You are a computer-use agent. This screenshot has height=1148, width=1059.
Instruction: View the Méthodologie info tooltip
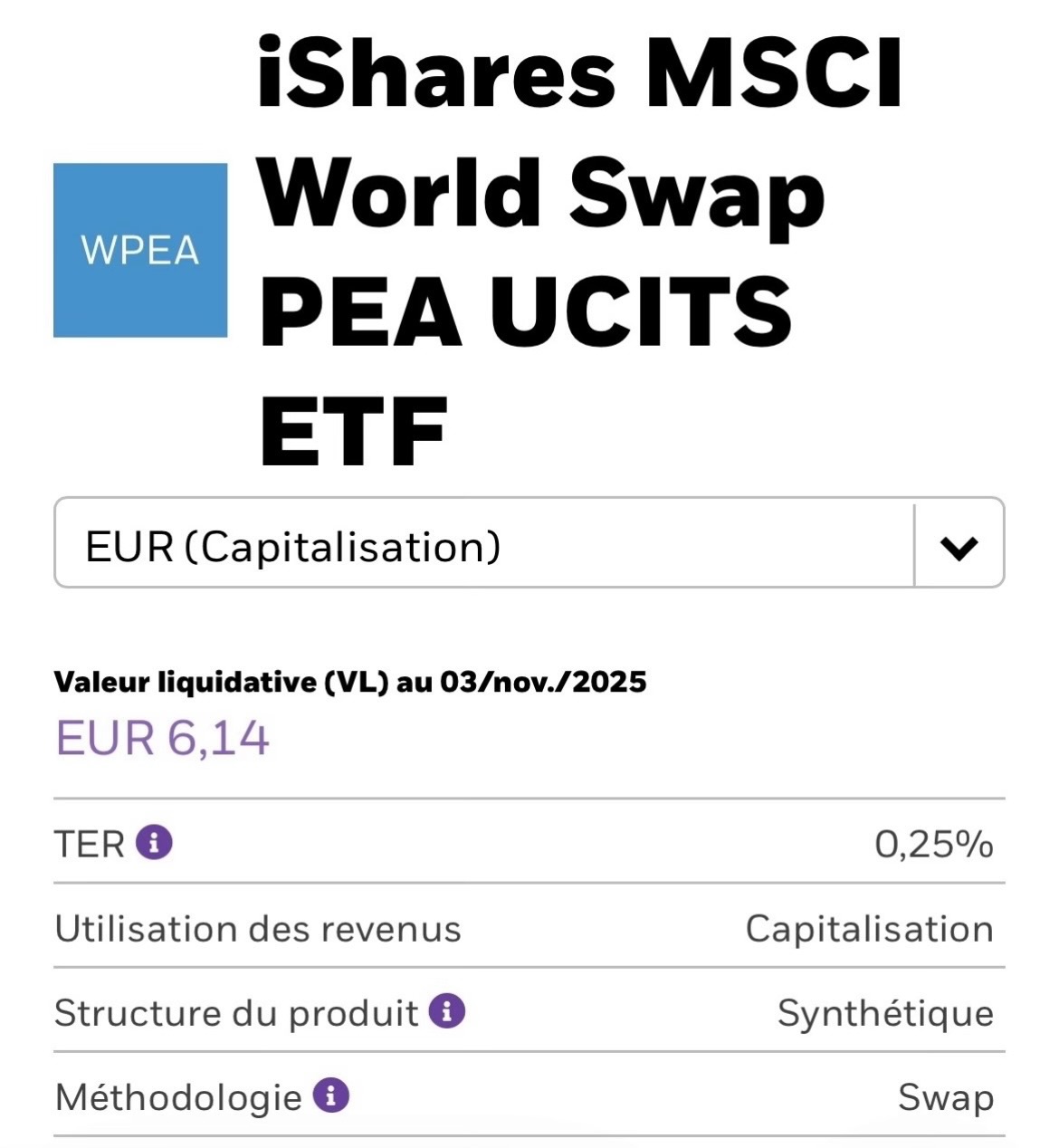coord(331,1095)
